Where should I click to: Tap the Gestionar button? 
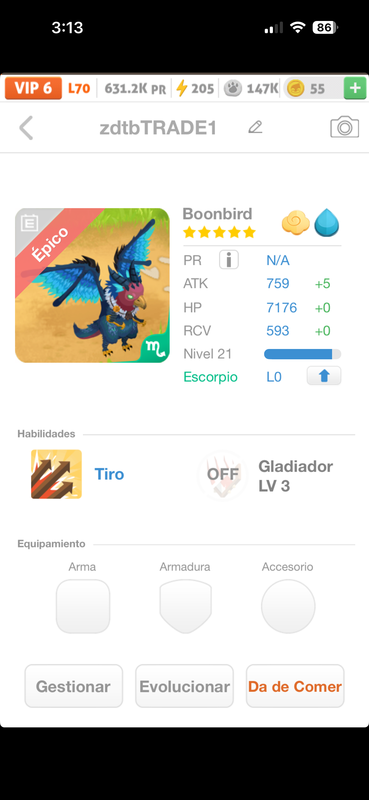(x=73, y=686)
